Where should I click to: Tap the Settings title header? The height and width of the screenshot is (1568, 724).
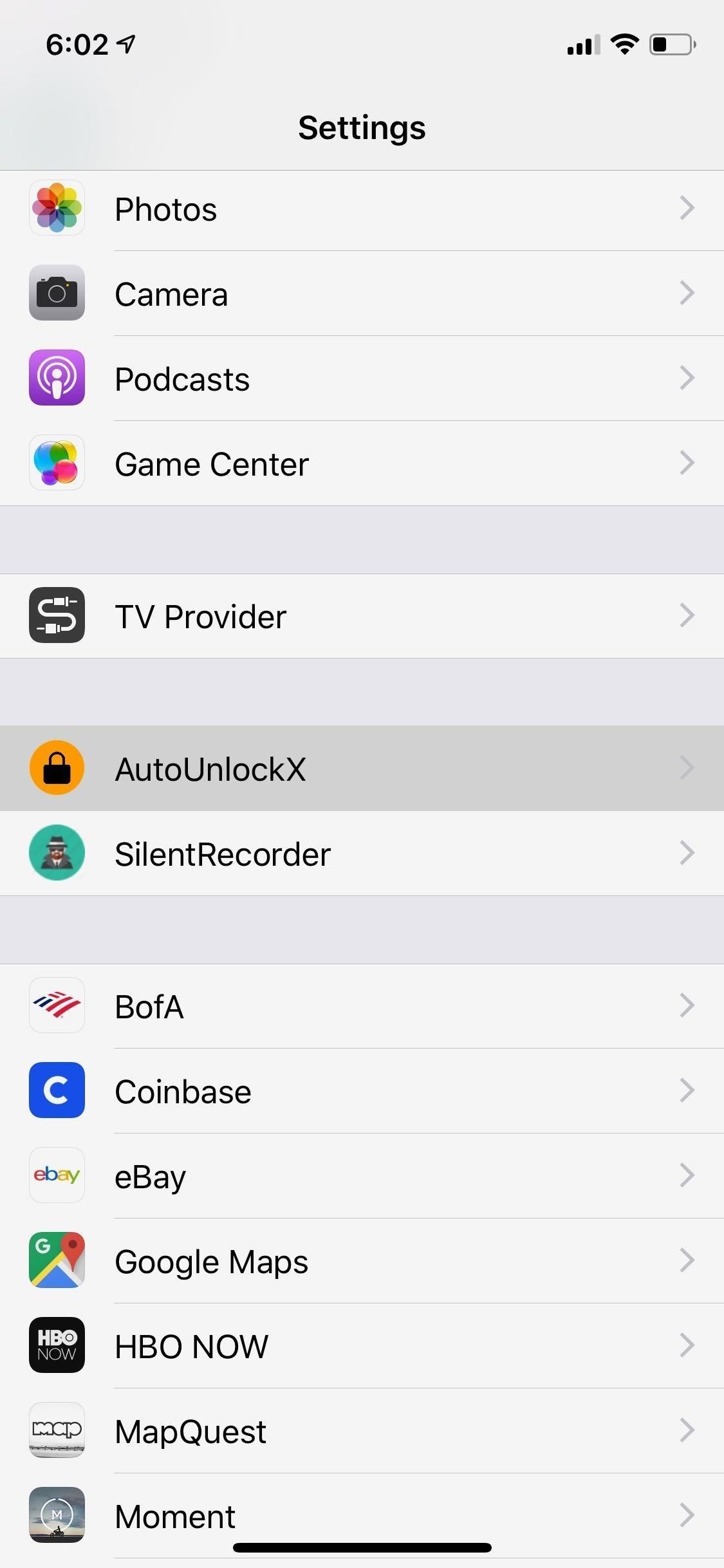click(x=362, y=127)
